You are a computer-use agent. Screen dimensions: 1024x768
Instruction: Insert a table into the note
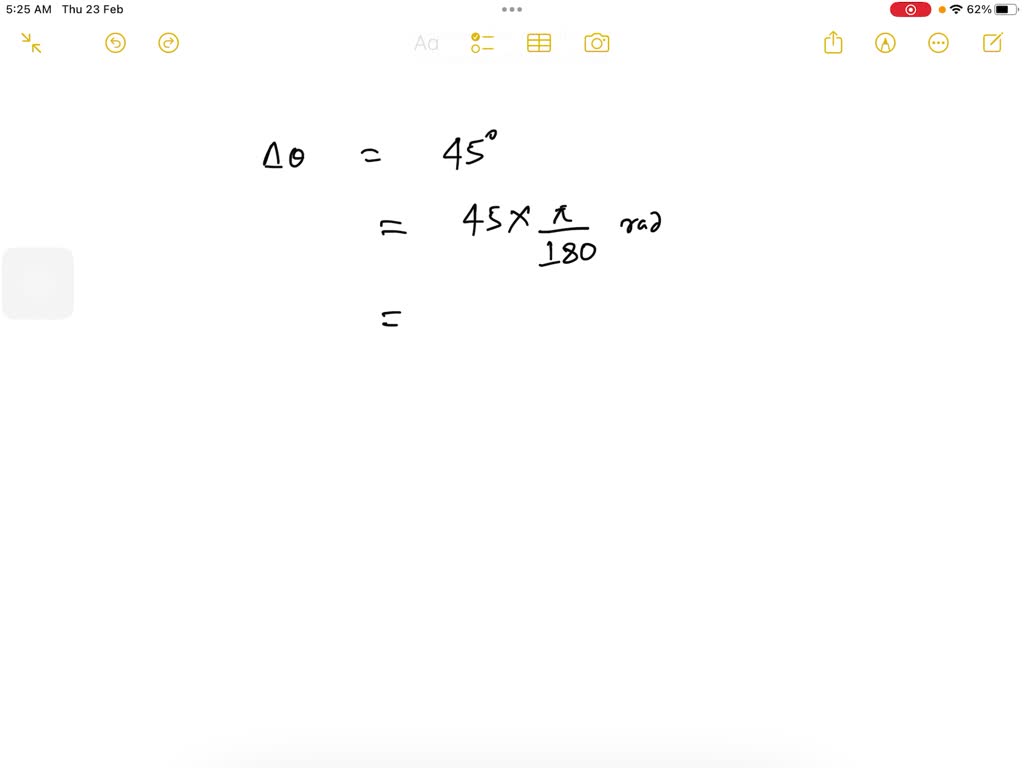(x=539, y=43)
